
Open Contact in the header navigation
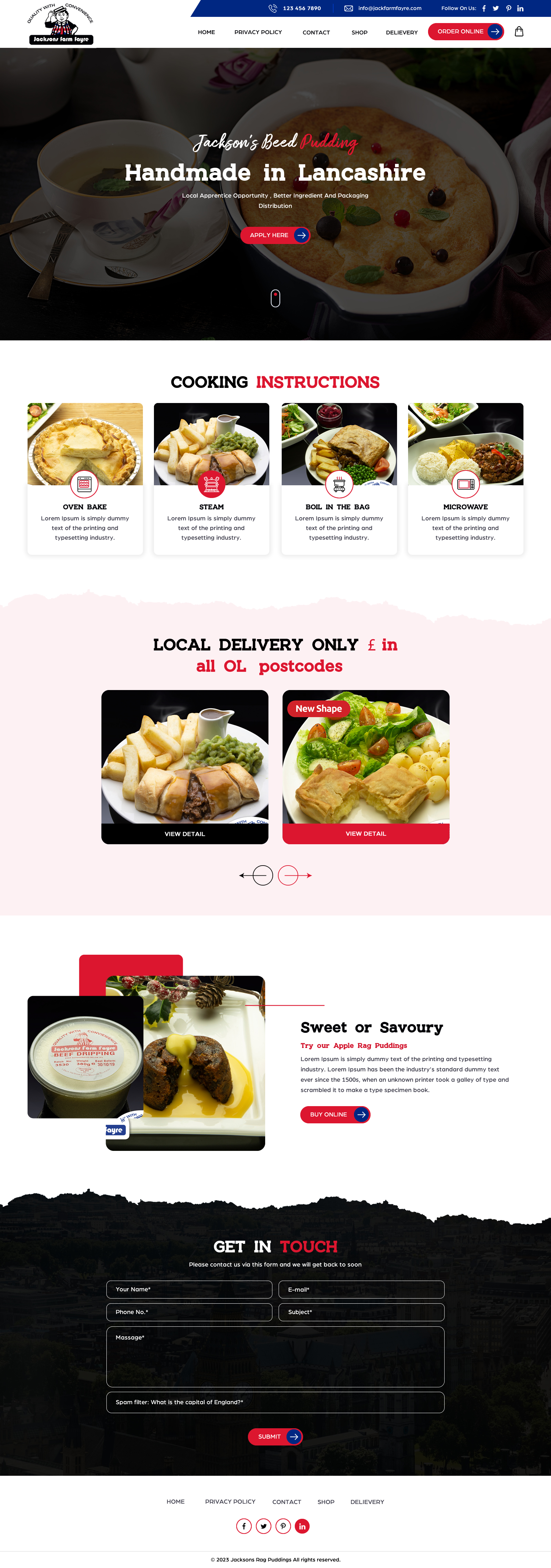pyautogui.click(x=316, y=33)
